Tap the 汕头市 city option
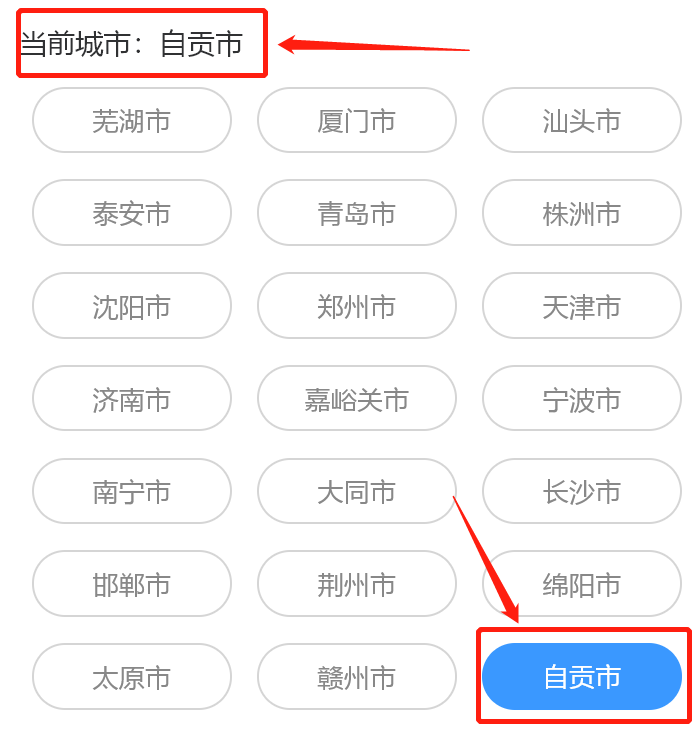The width and height of the screenshot is (700, 739). 582,121
